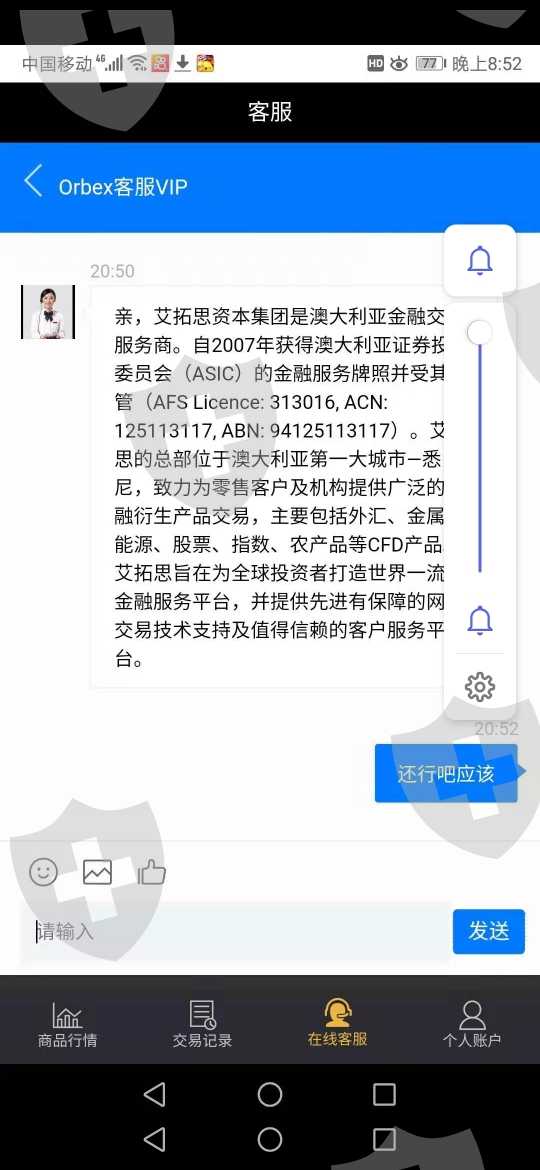This screenshot has height=1170, width=540.
Task: Send the message with 发送
Action: point(489,931)
